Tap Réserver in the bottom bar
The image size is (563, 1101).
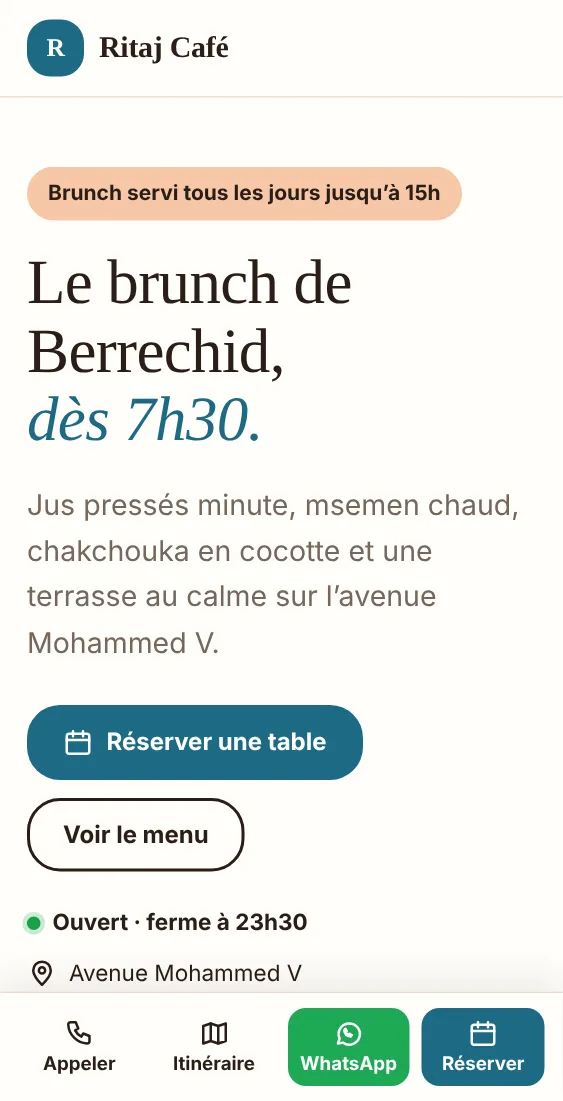coord(483,1047)
